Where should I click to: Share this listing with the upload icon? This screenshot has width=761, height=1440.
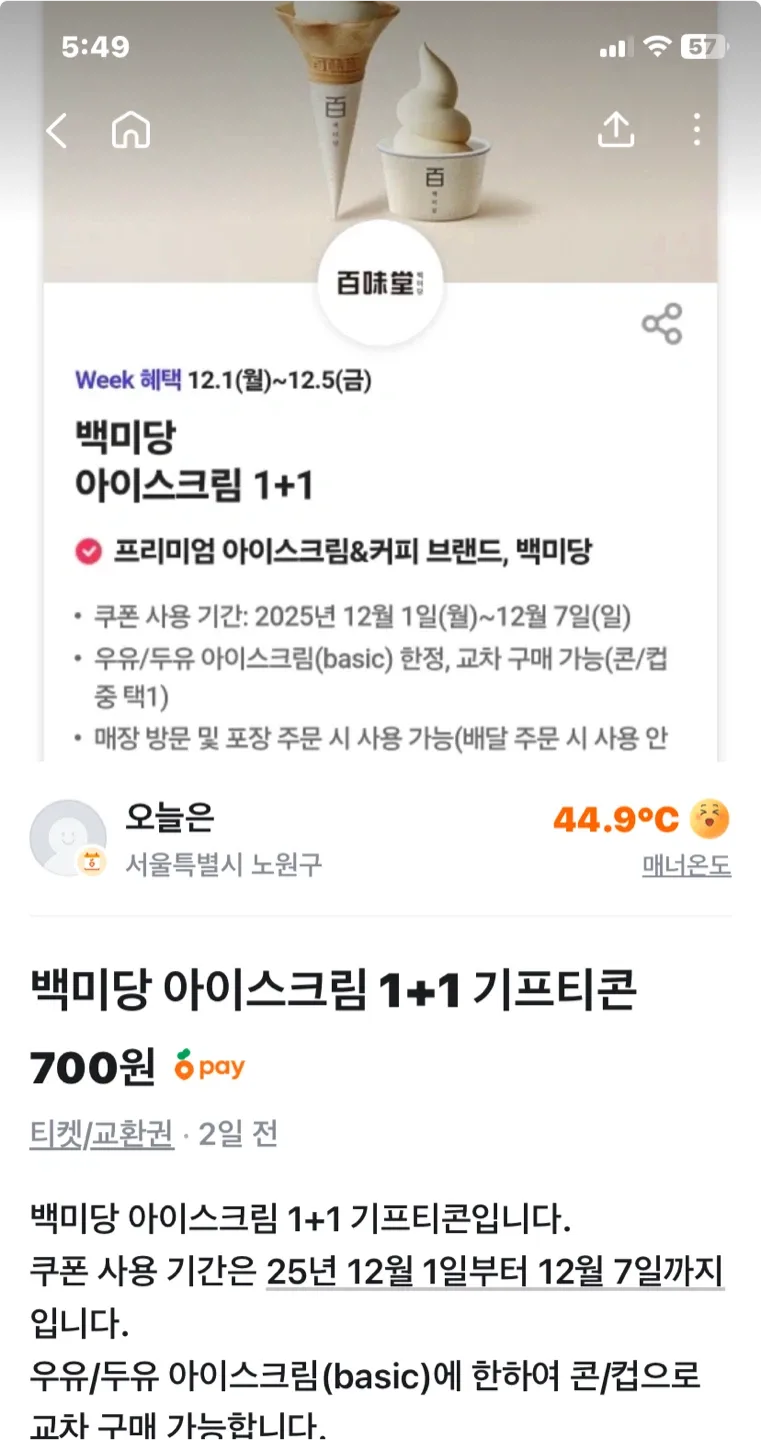coord(616,130)
